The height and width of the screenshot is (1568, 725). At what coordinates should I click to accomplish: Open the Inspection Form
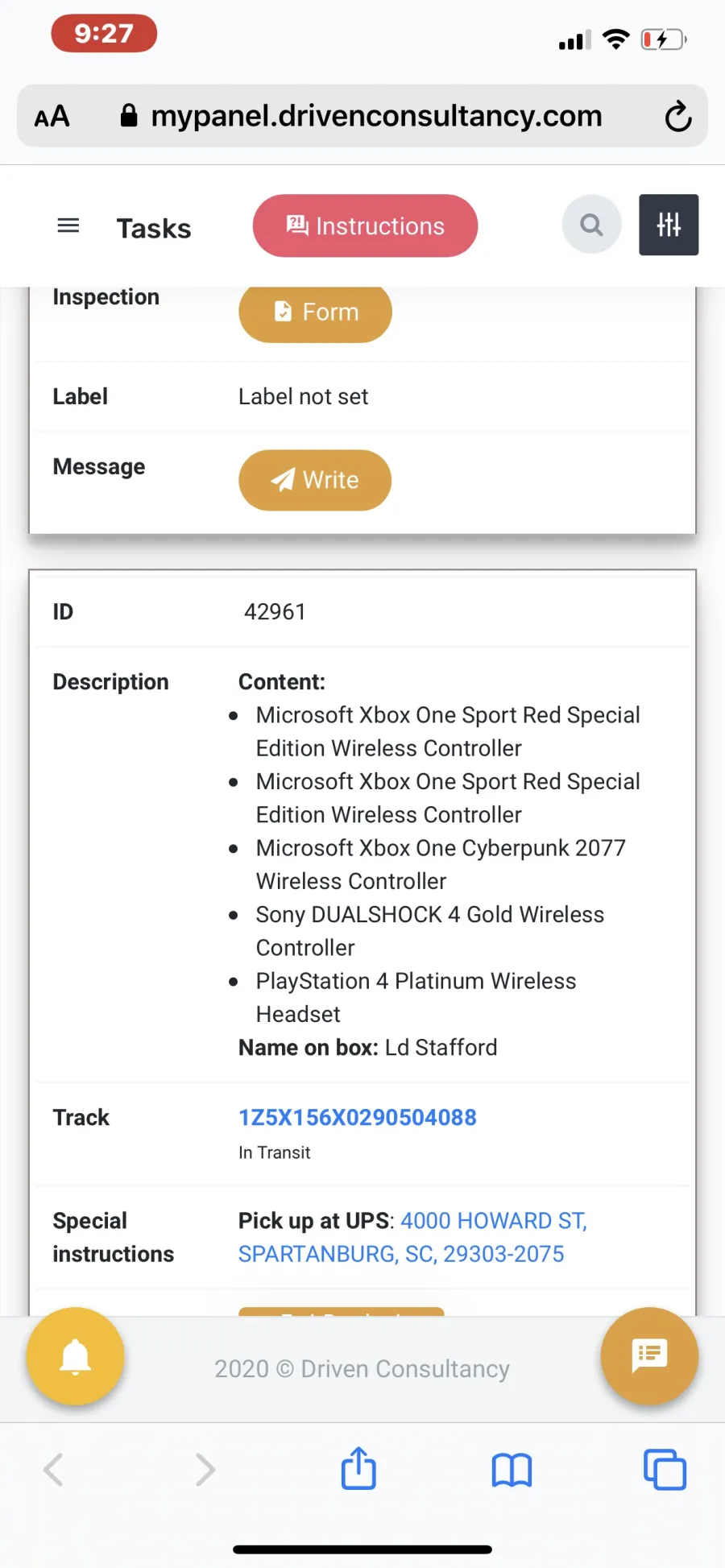click(315, 312)
